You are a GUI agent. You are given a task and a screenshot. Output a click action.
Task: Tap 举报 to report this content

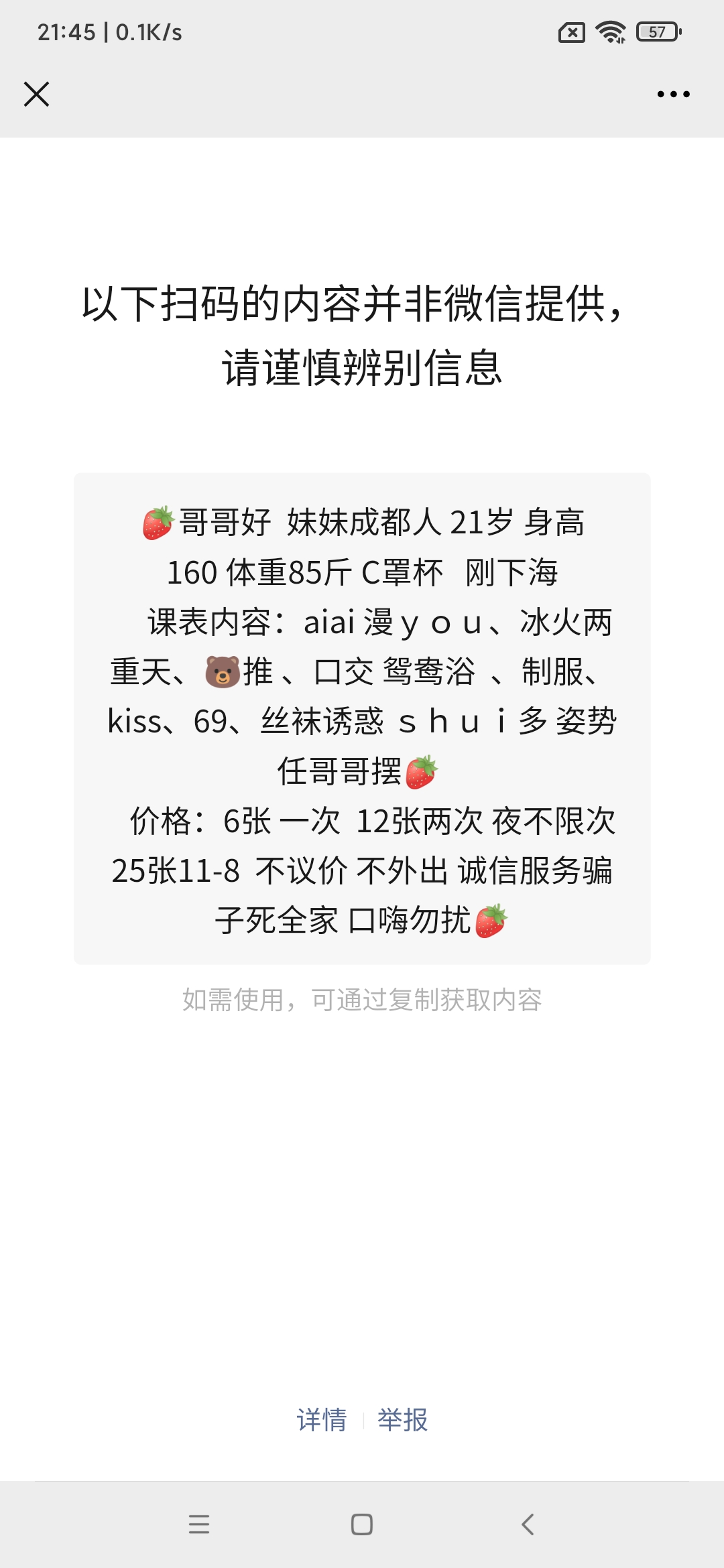tap(402, 1420)
